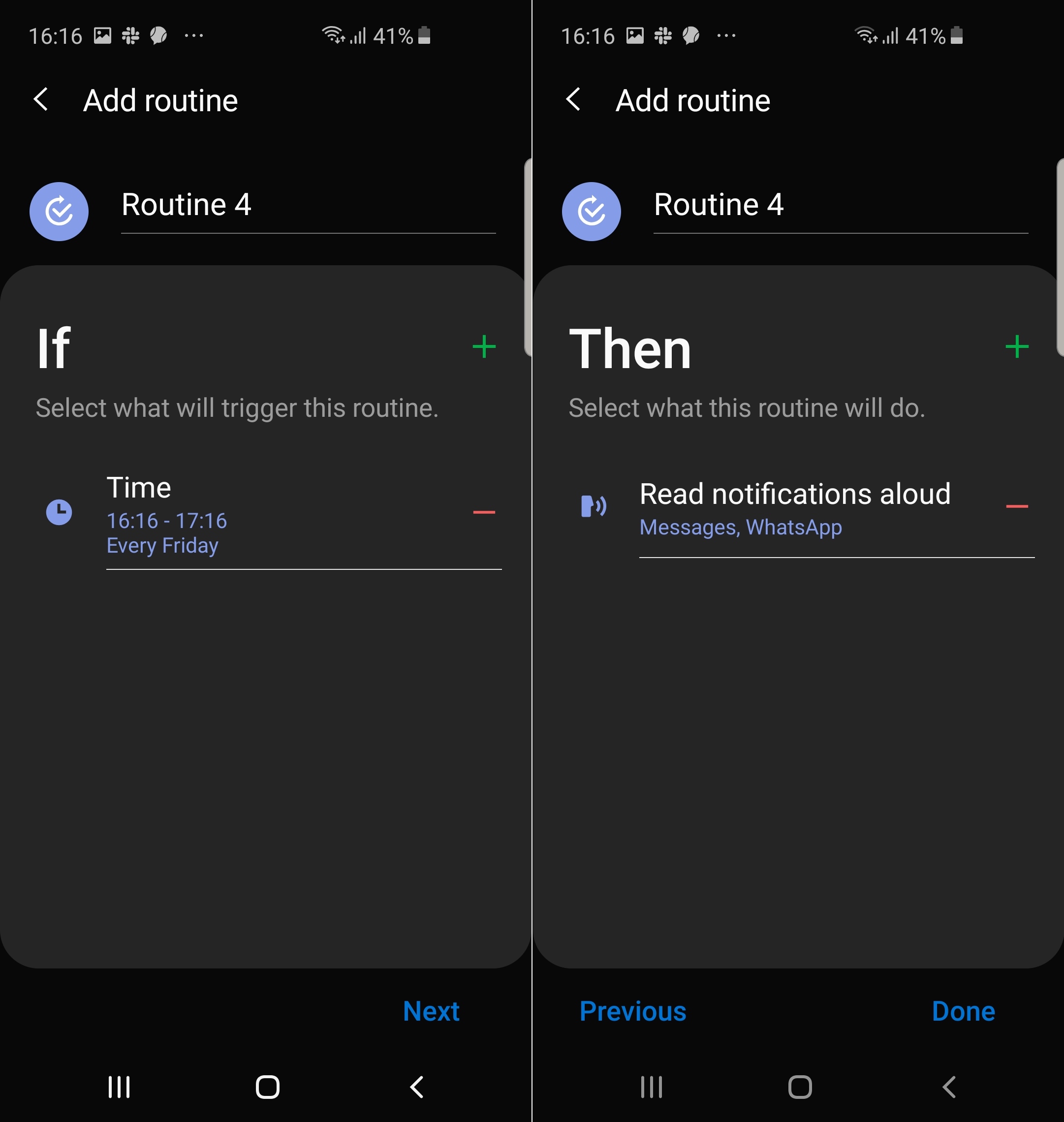The height and width of the screenshot is (1122, 1064).
Task: Change the routine icon on the Then screen
Action: pos(591,212)
